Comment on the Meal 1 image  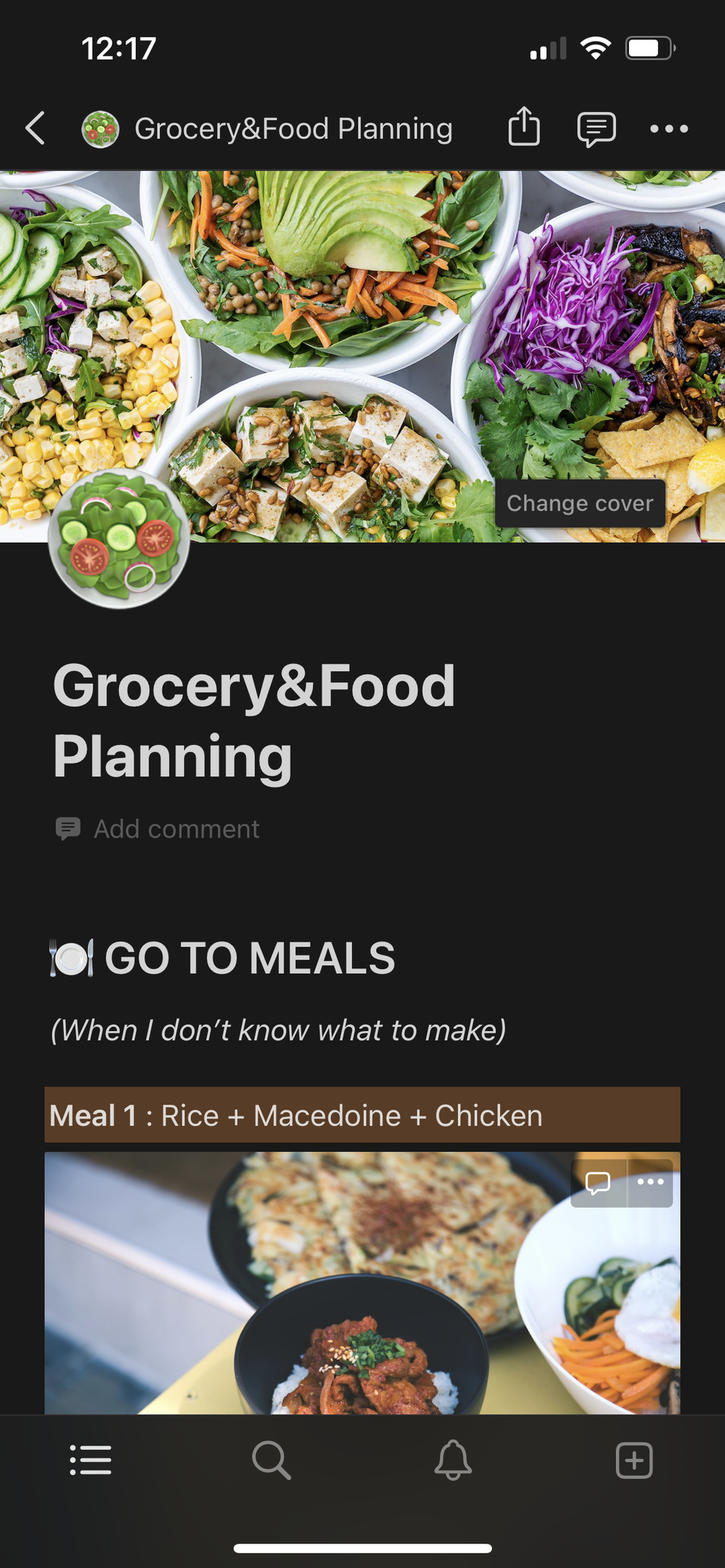coord(598,1183)
